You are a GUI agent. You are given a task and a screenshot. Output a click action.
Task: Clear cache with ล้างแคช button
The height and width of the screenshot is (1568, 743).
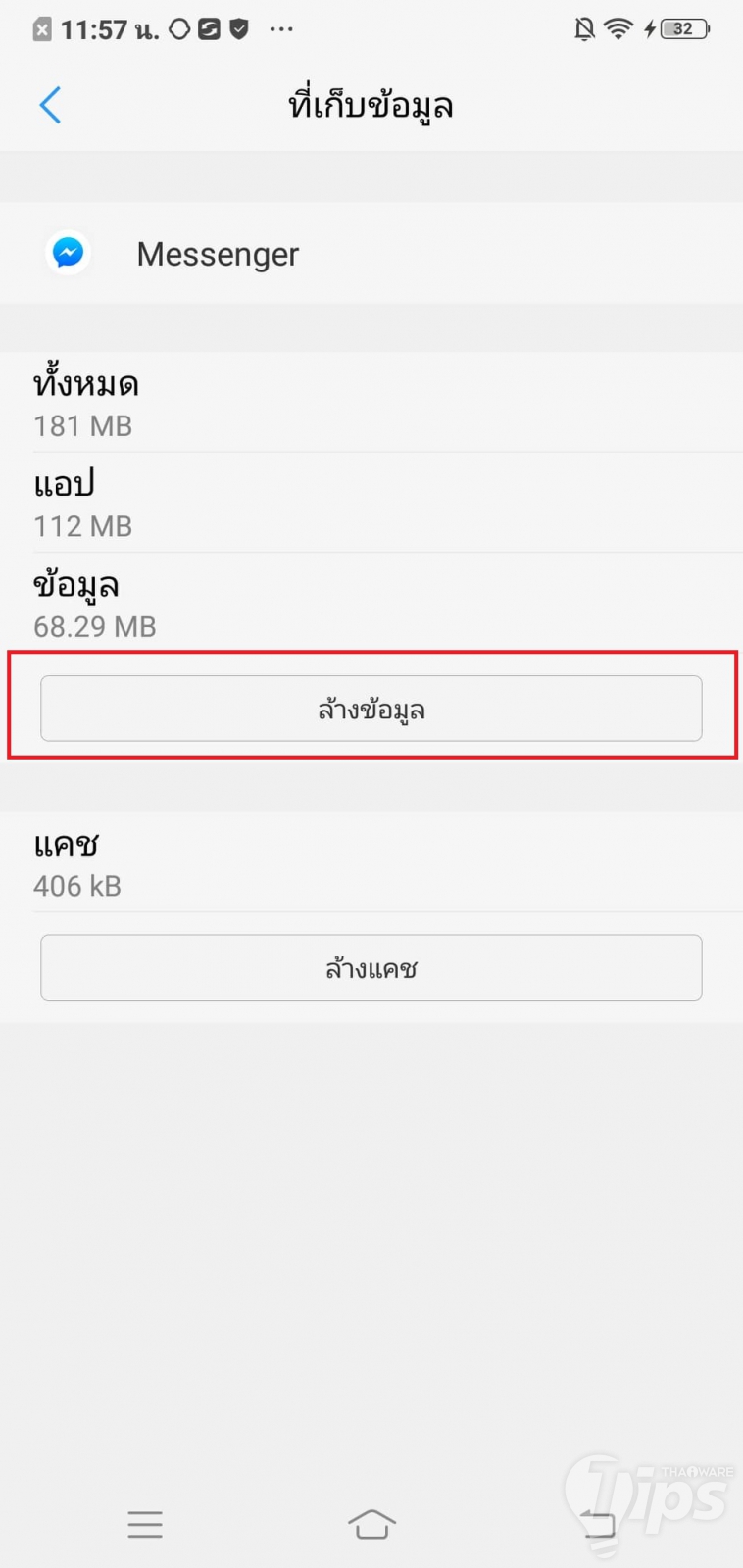click(x=371, y=968)
